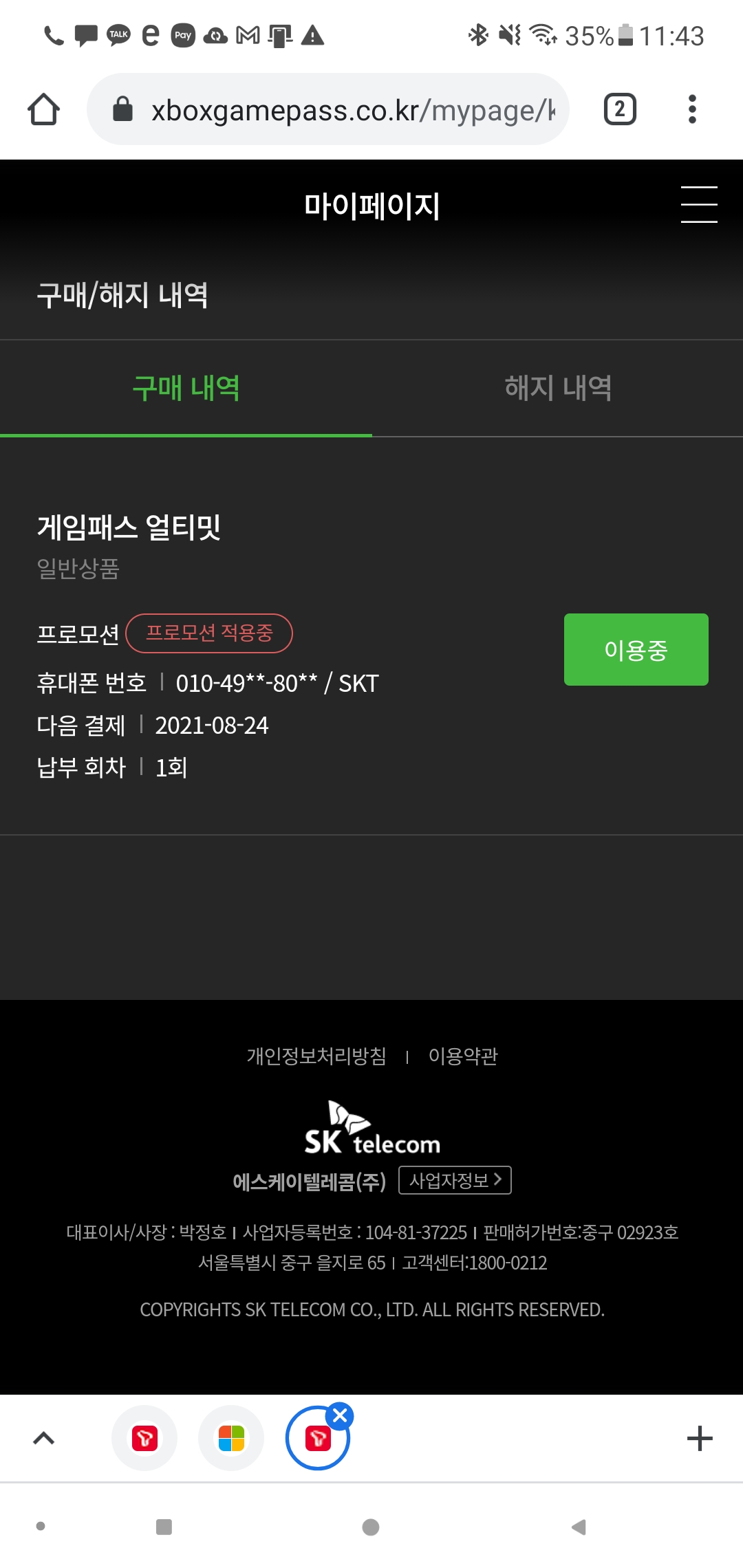Select the 구매 내역 tab

186,389
